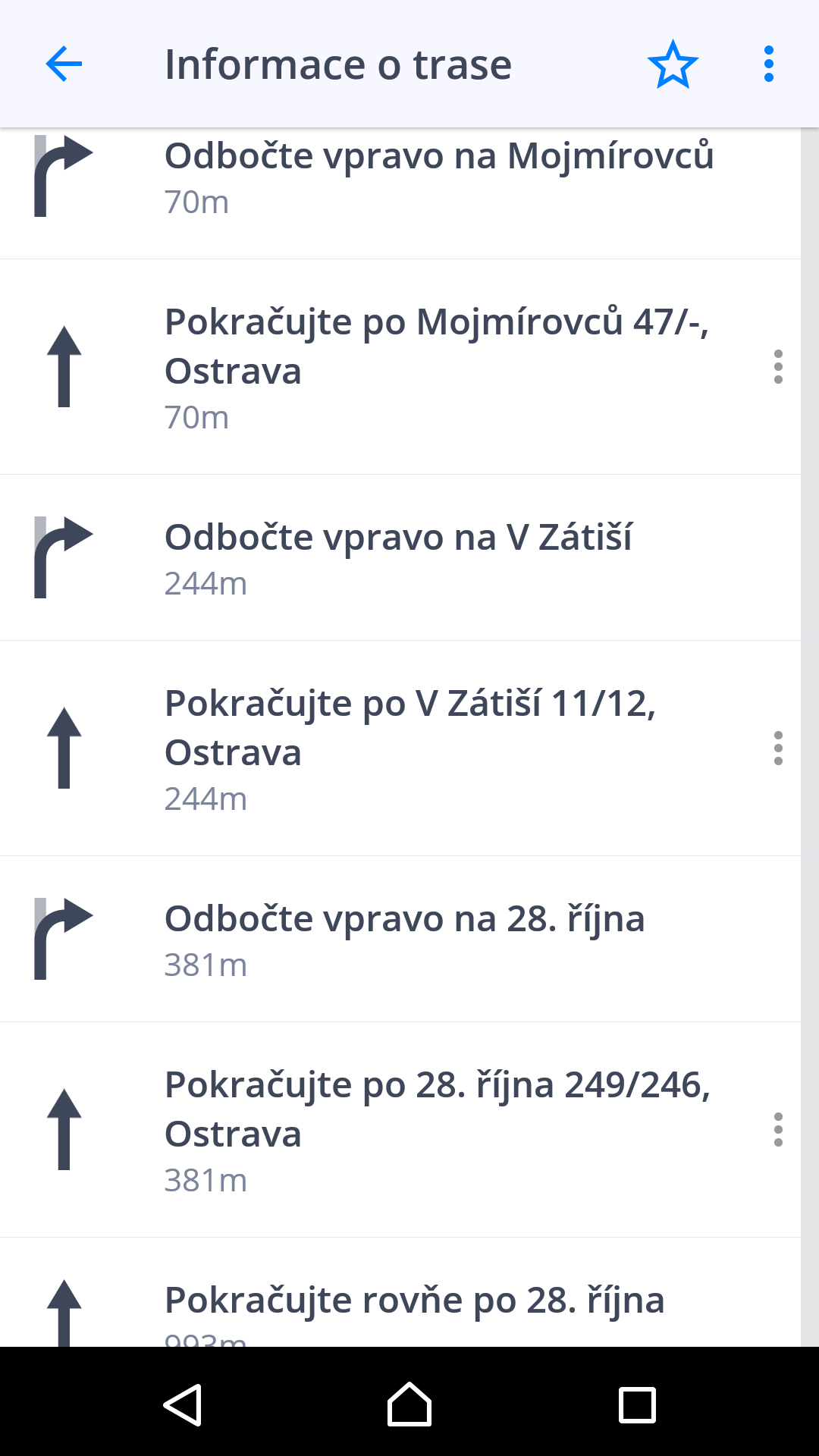Open recent apps from the navigation bar

pyautogui.click(x=637, y=1405)
